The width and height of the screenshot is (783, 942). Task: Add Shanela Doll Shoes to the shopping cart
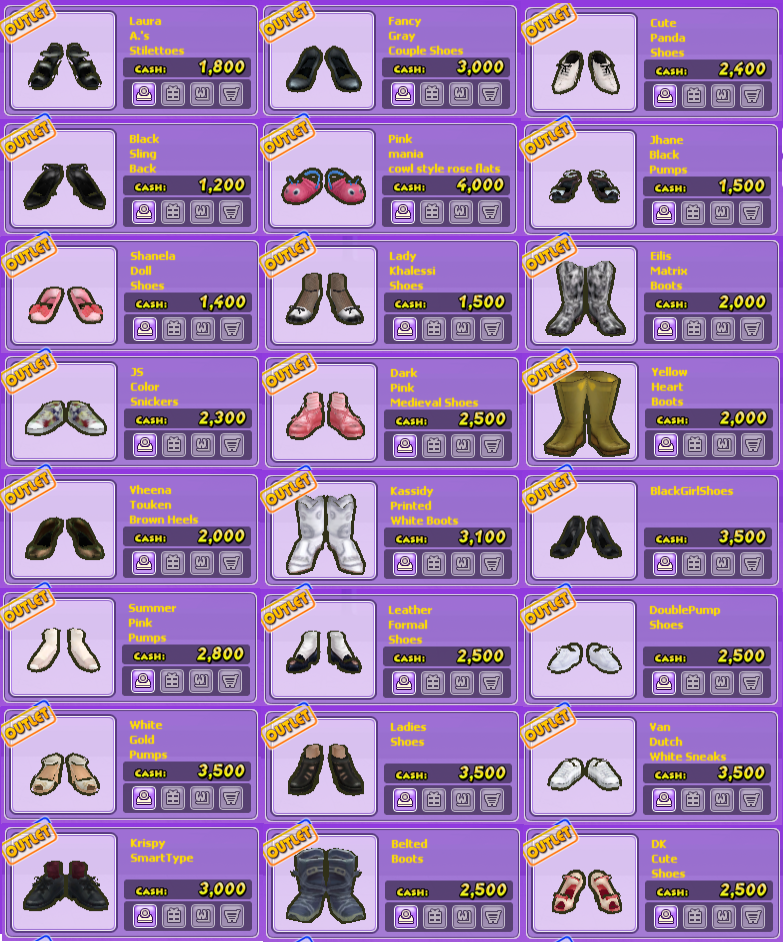tap(231, 329)
